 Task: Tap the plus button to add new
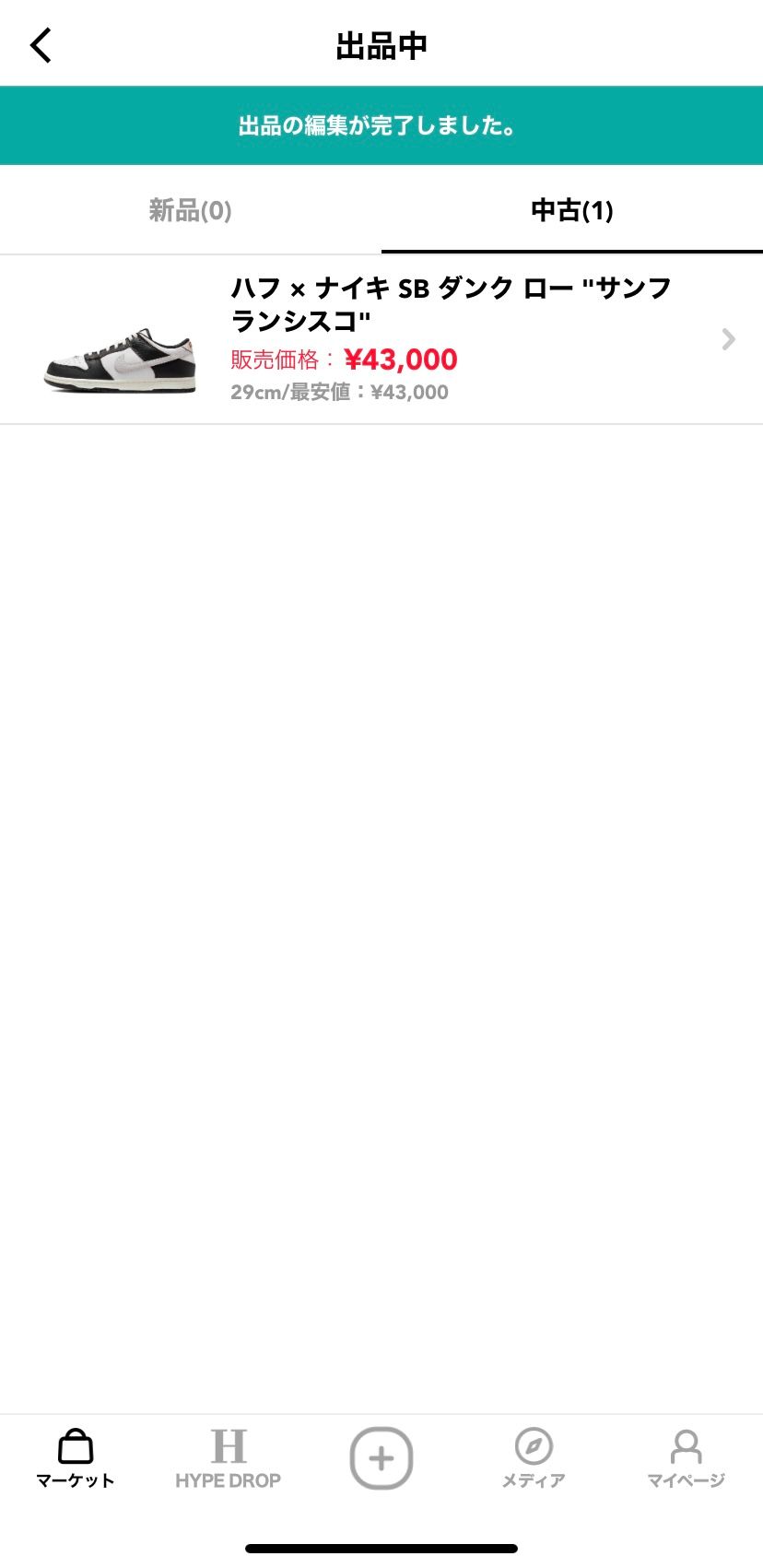click(381, 1457)
